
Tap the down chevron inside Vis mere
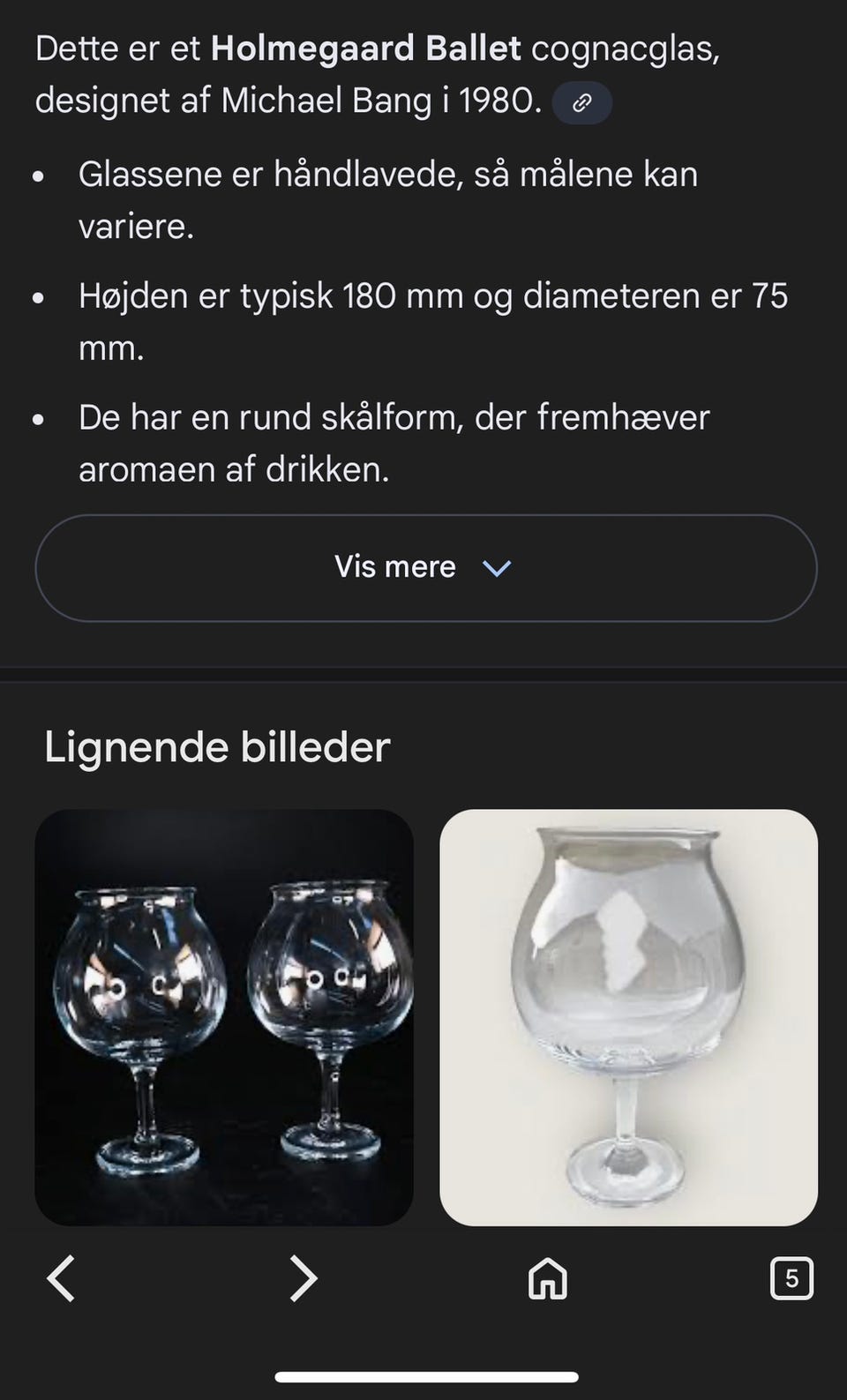point(497,568)
